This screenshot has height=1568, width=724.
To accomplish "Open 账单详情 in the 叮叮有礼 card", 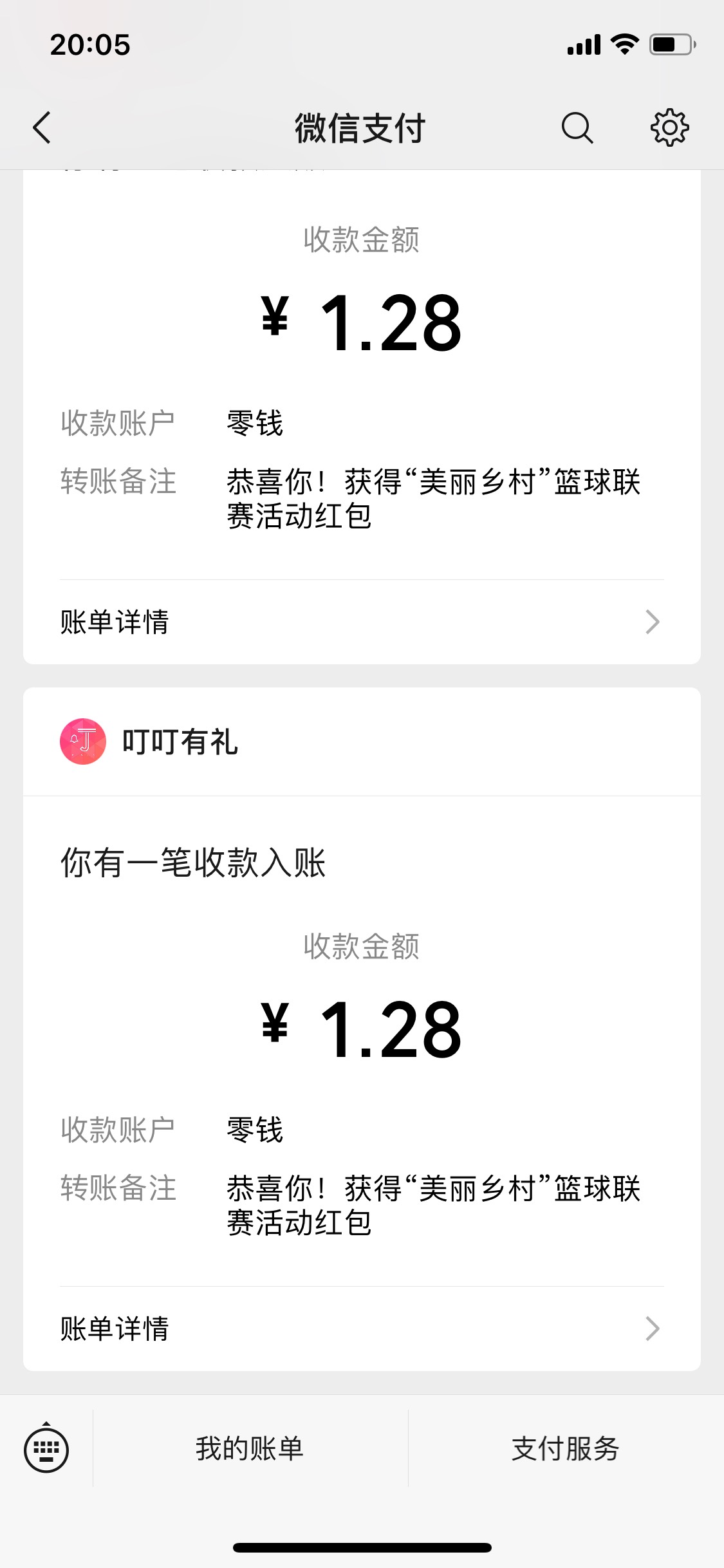I will tap(362, 1329).
